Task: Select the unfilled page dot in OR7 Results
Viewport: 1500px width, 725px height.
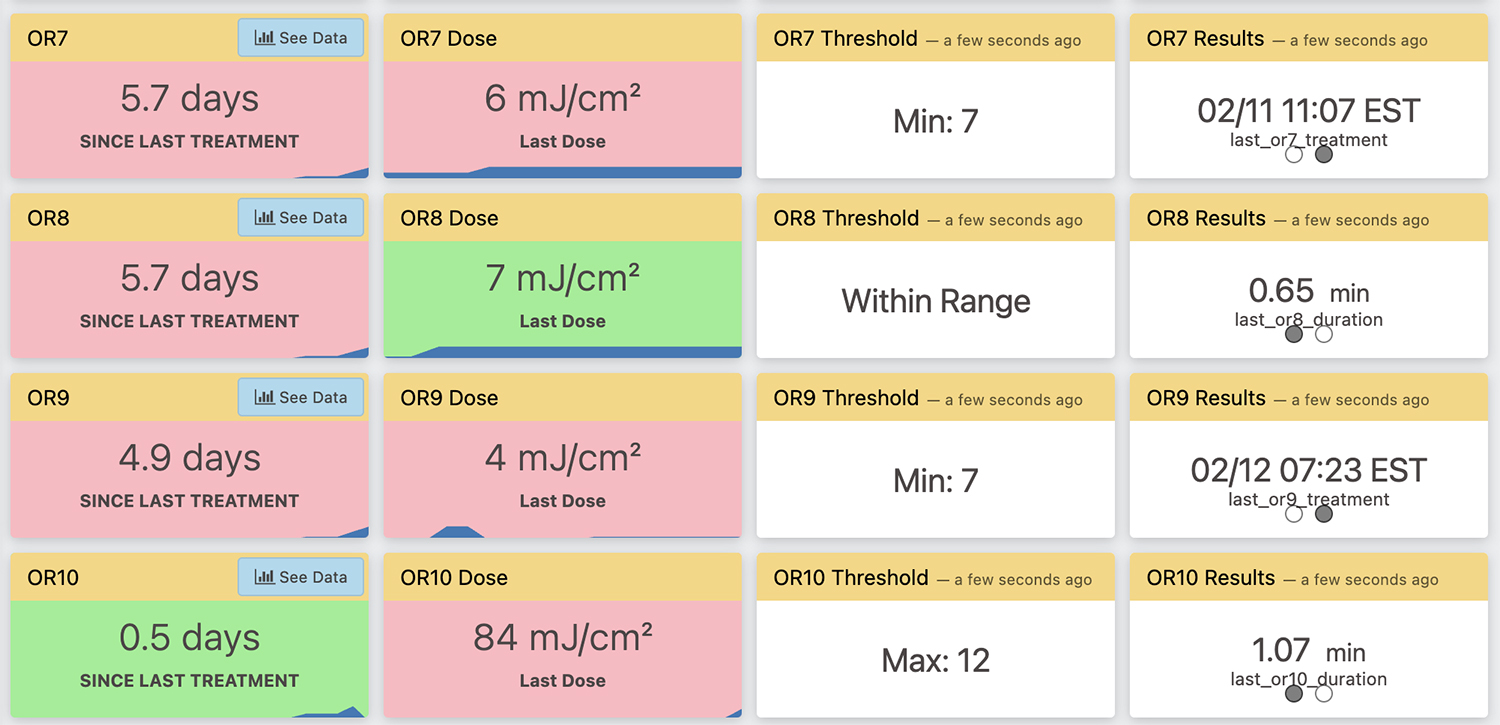Action: coord(1294,155)
